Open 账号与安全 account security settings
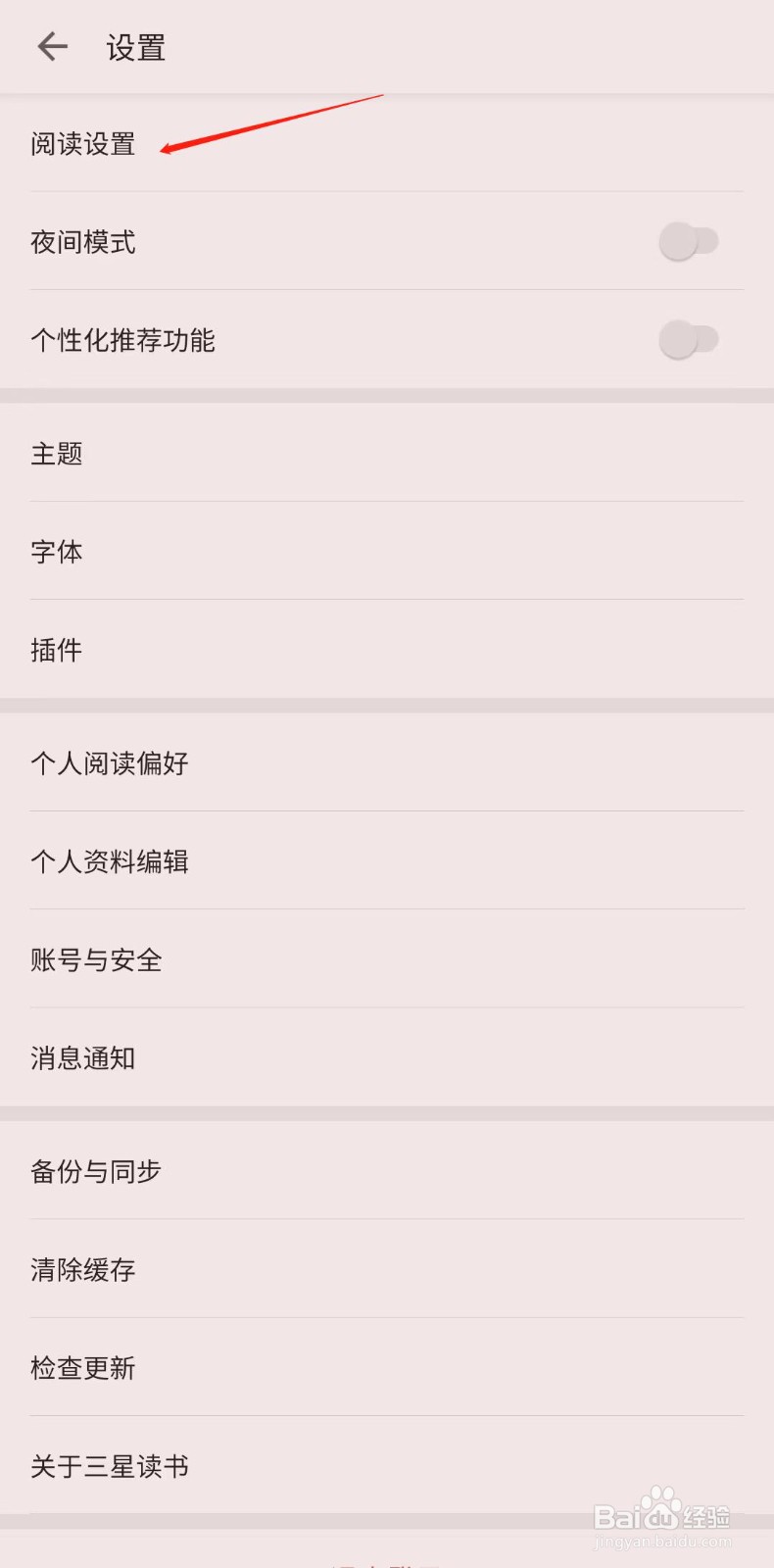 tap(96, 959)
